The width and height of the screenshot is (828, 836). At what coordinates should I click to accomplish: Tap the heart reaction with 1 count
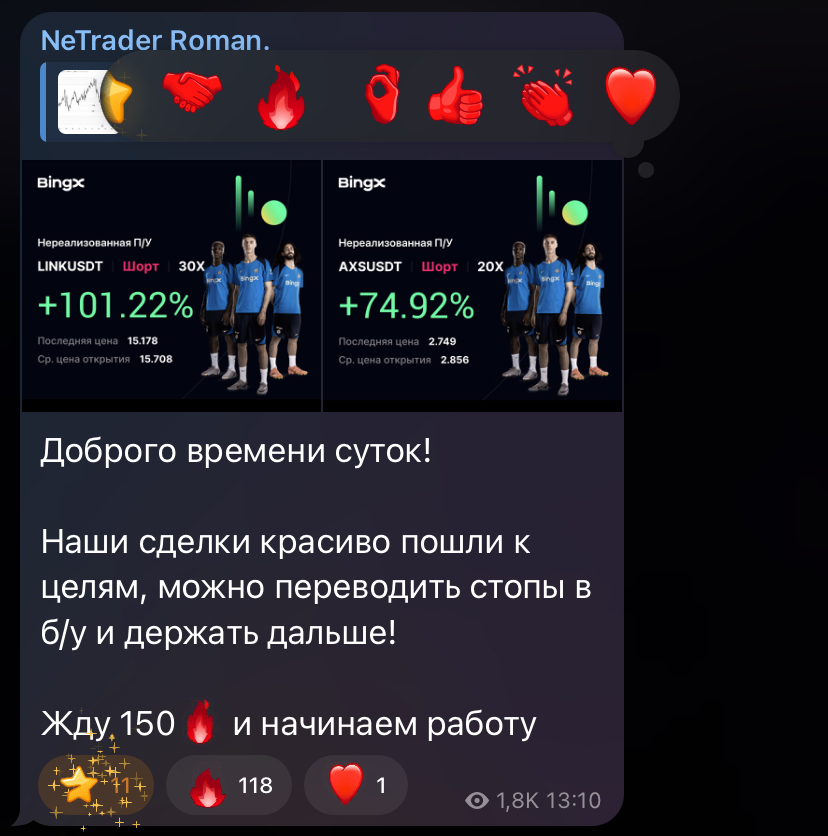[x=355, y=785]
